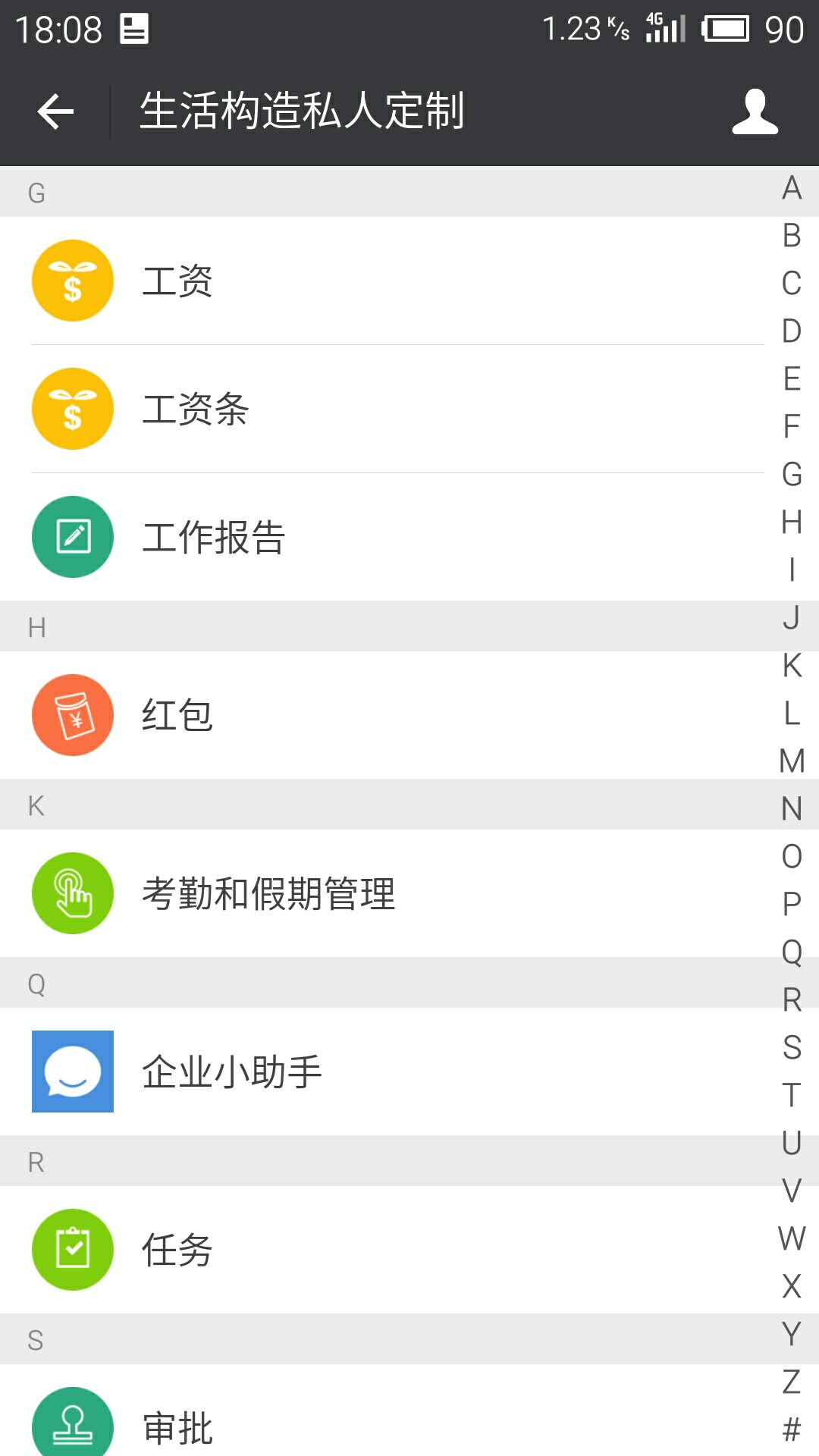Jump to the # index section
The width and height of the screenshot is (819, 1456).
(792, 1429)
